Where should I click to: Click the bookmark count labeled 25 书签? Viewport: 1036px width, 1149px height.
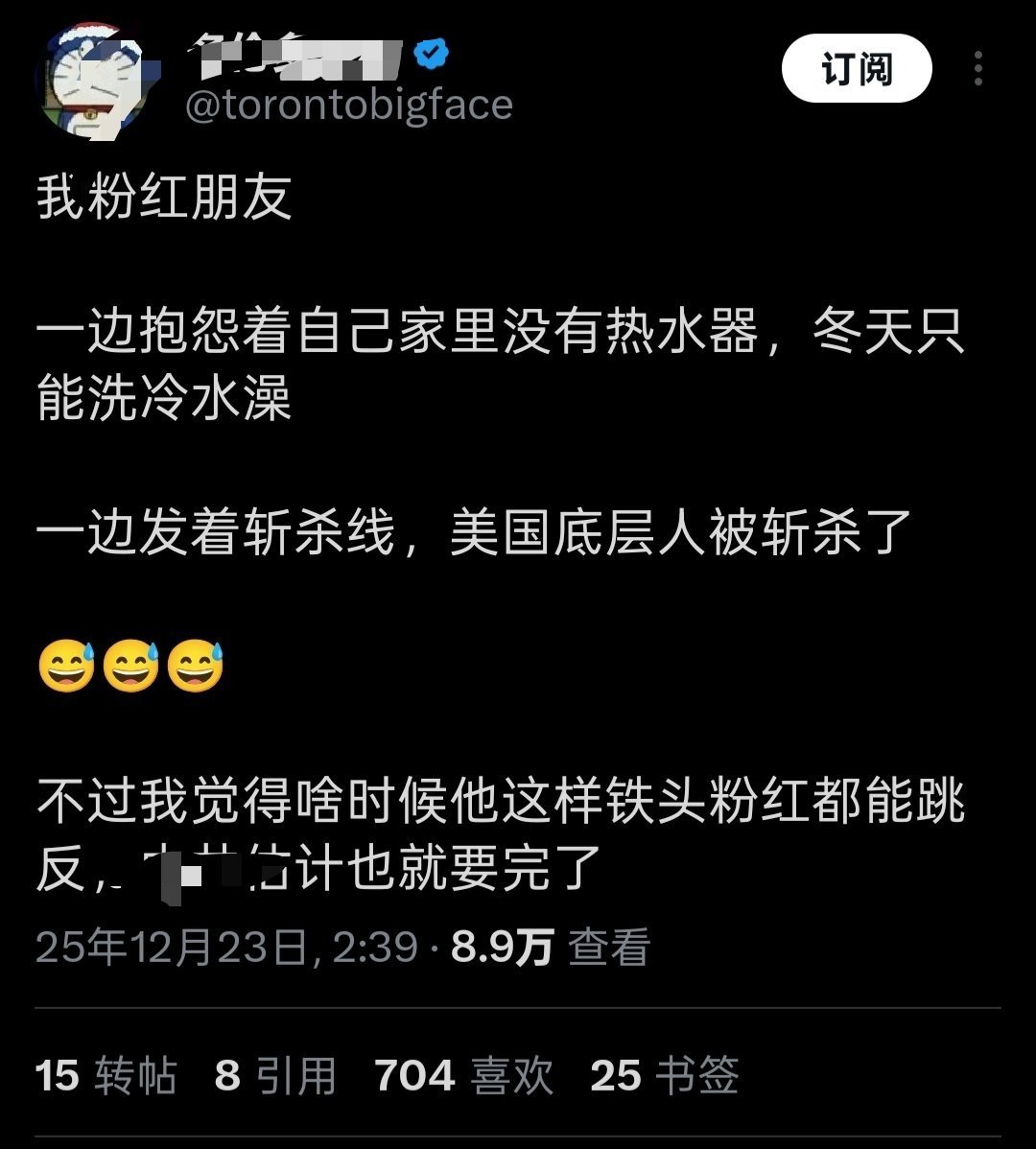(664, 1077)
